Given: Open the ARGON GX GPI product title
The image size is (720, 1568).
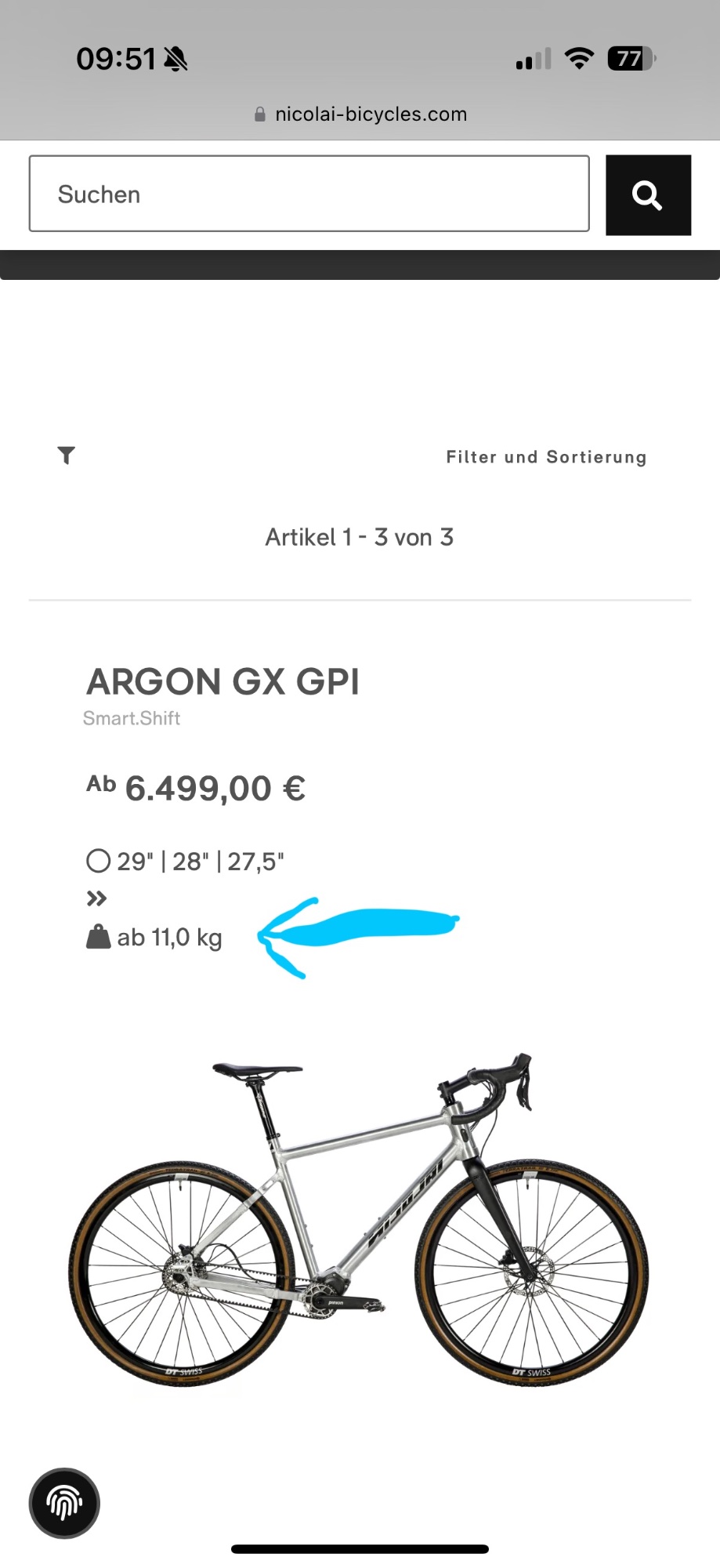Looking at the screenshot, I should [223, 681].
